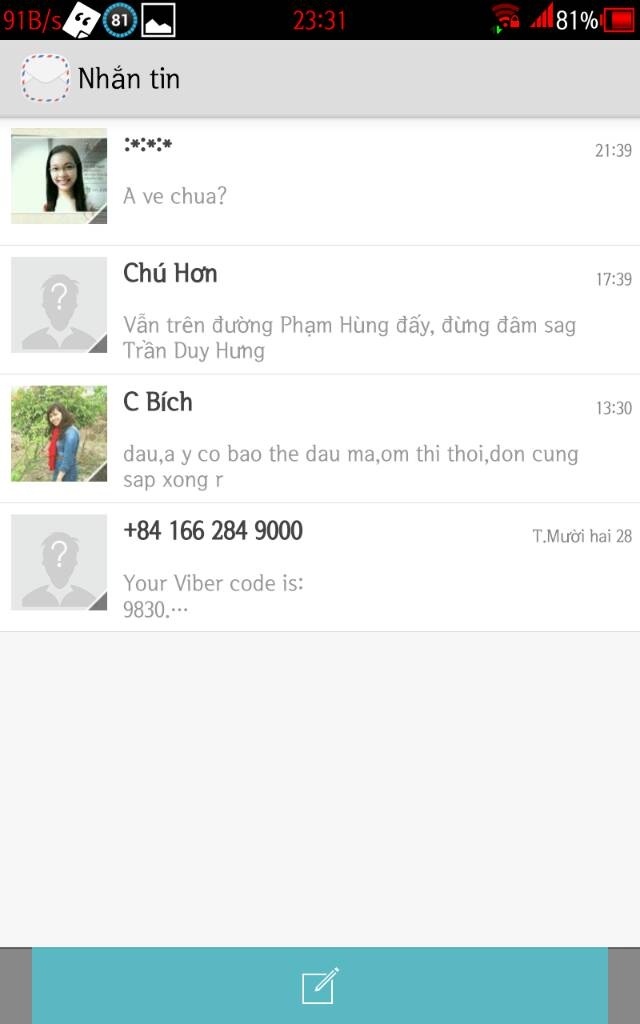
Task: Open the conversation with Chú Hơn
Action: click(x=320, y=310)
